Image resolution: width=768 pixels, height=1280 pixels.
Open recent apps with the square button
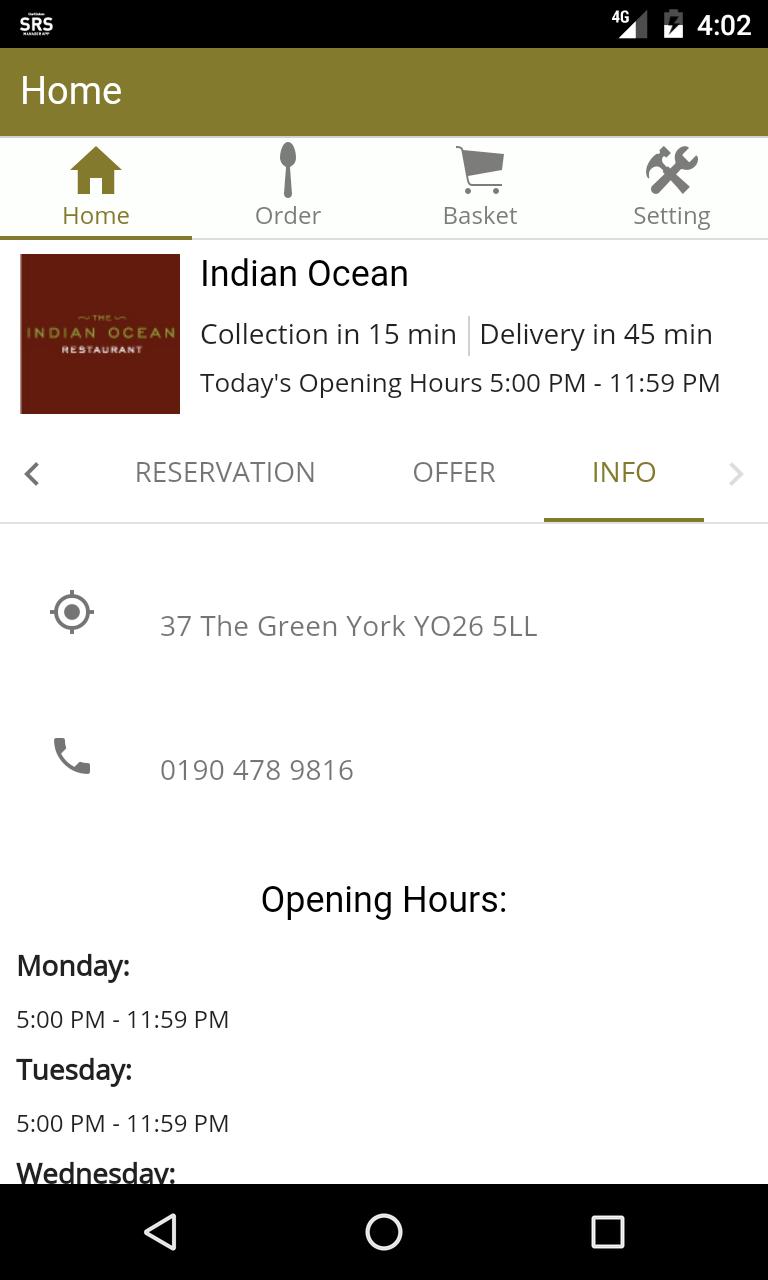click(x=607, y=1232)
